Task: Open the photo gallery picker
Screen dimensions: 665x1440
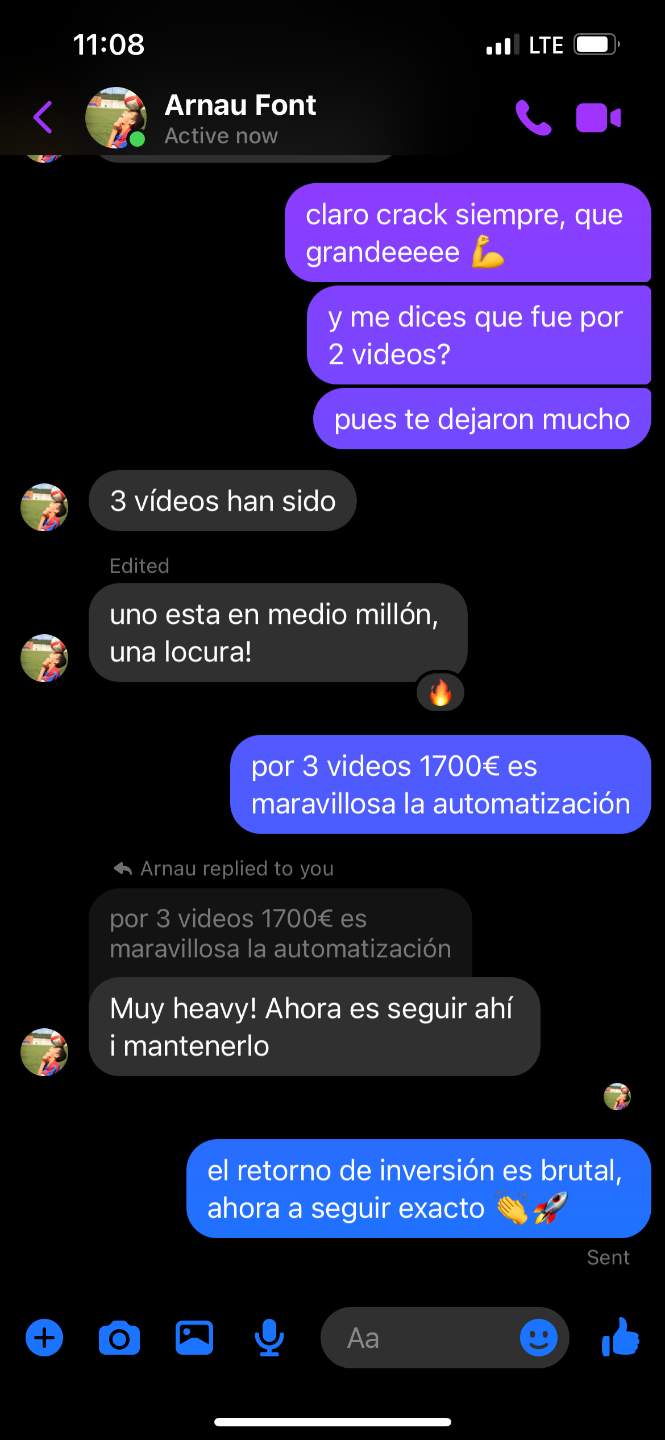Action: pyautogui.click(x=194, y=1337)
